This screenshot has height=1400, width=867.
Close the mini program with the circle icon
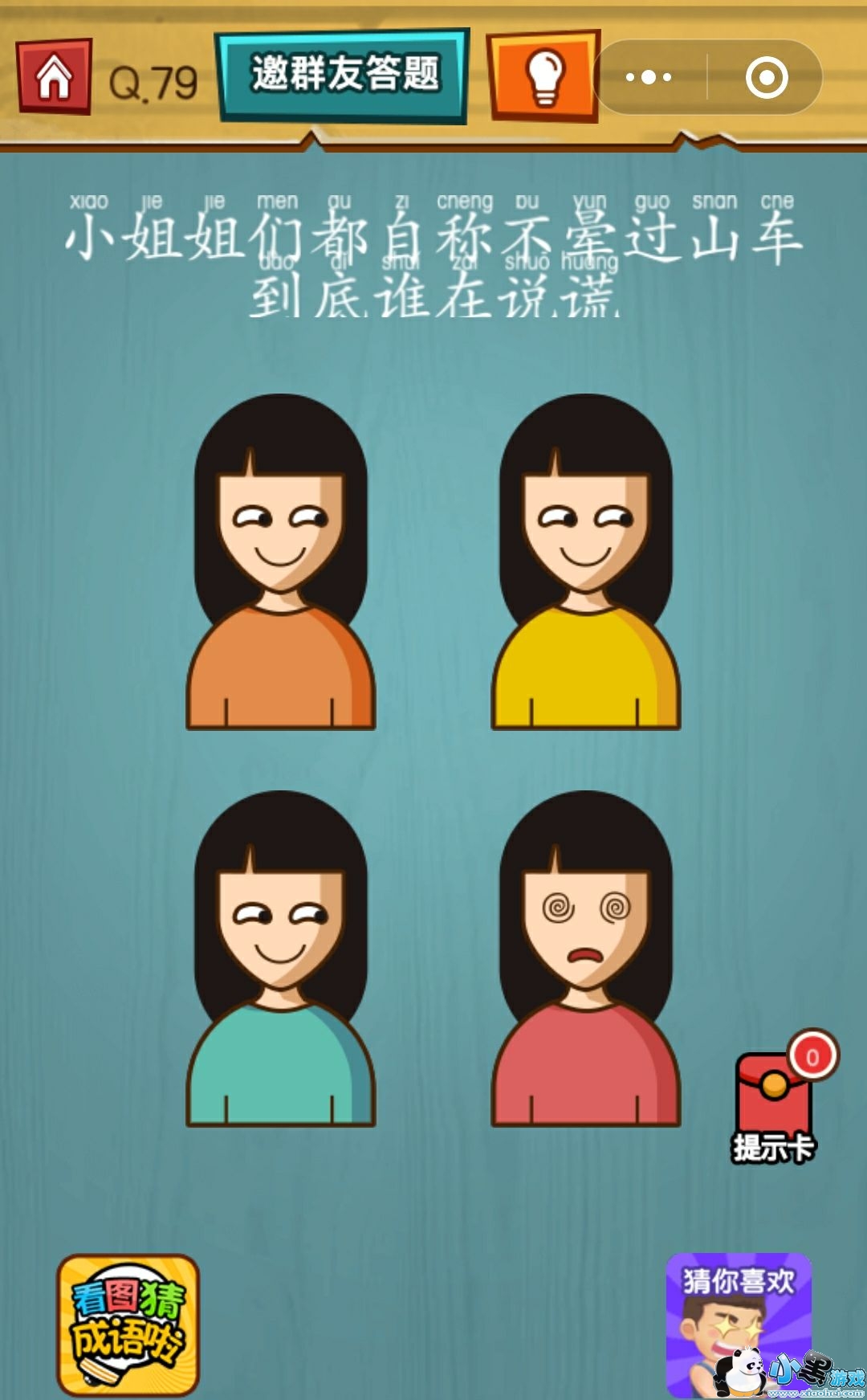[766, 78]
